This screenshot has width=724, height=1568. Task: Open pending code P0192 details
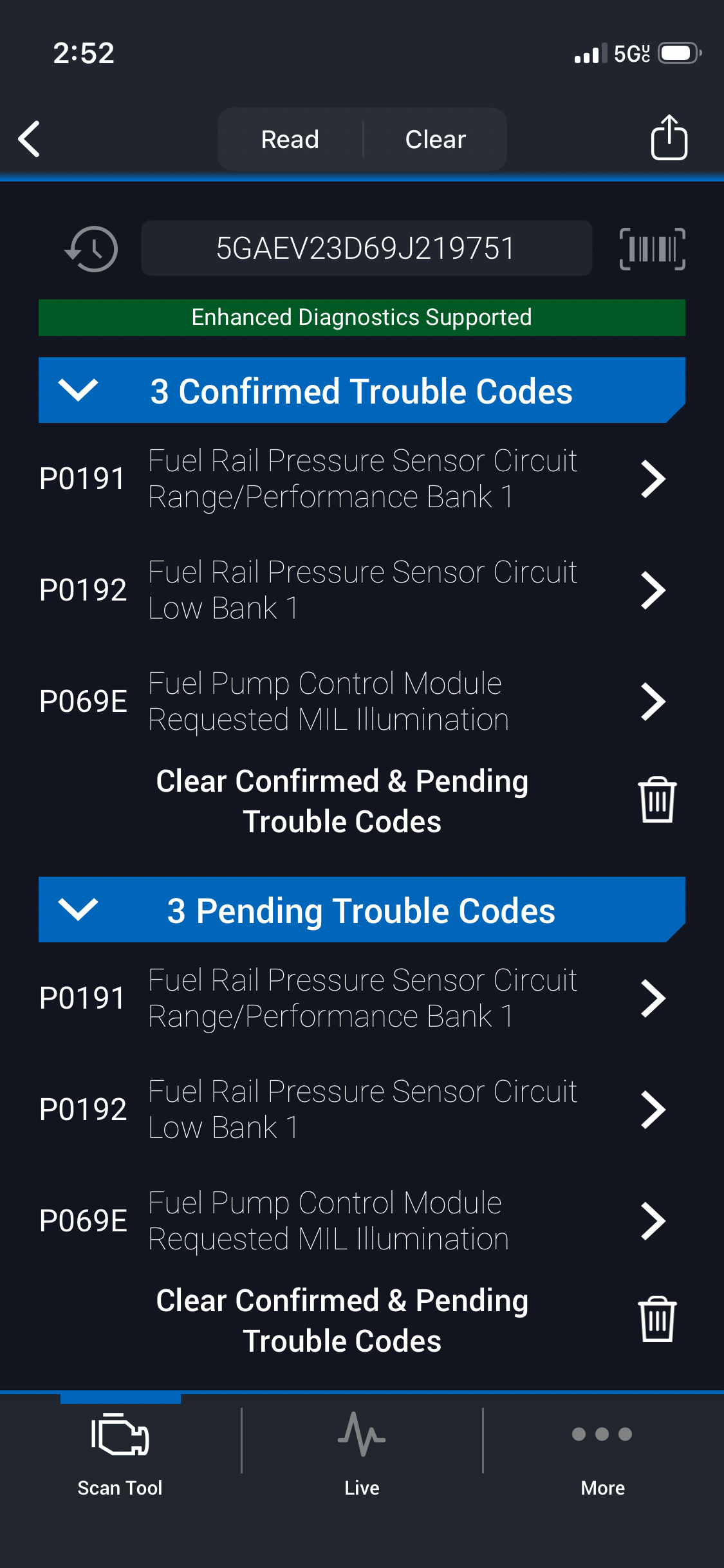click(x=653, y=1110)
